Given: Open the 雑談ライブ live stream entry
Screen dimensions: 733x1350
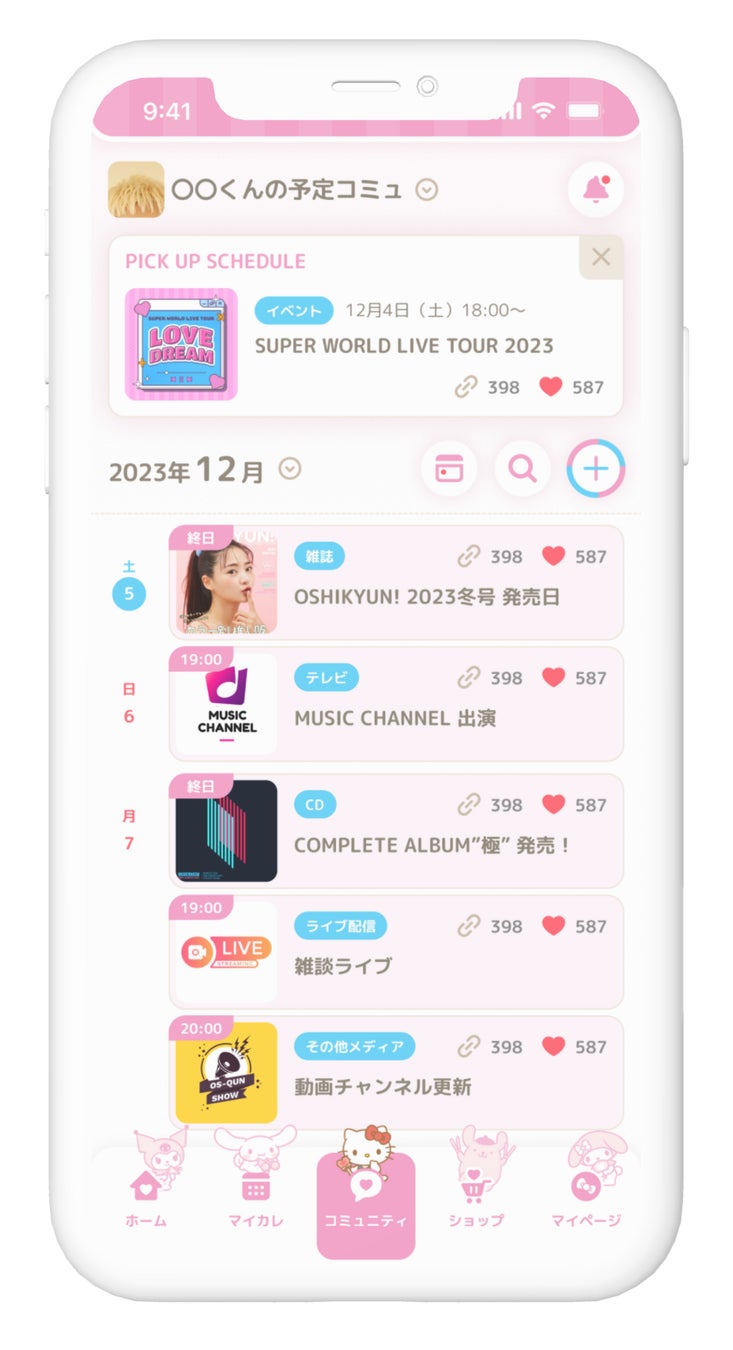Looking at the screenshot, I should pyautogui.click(x=343, y=966).
